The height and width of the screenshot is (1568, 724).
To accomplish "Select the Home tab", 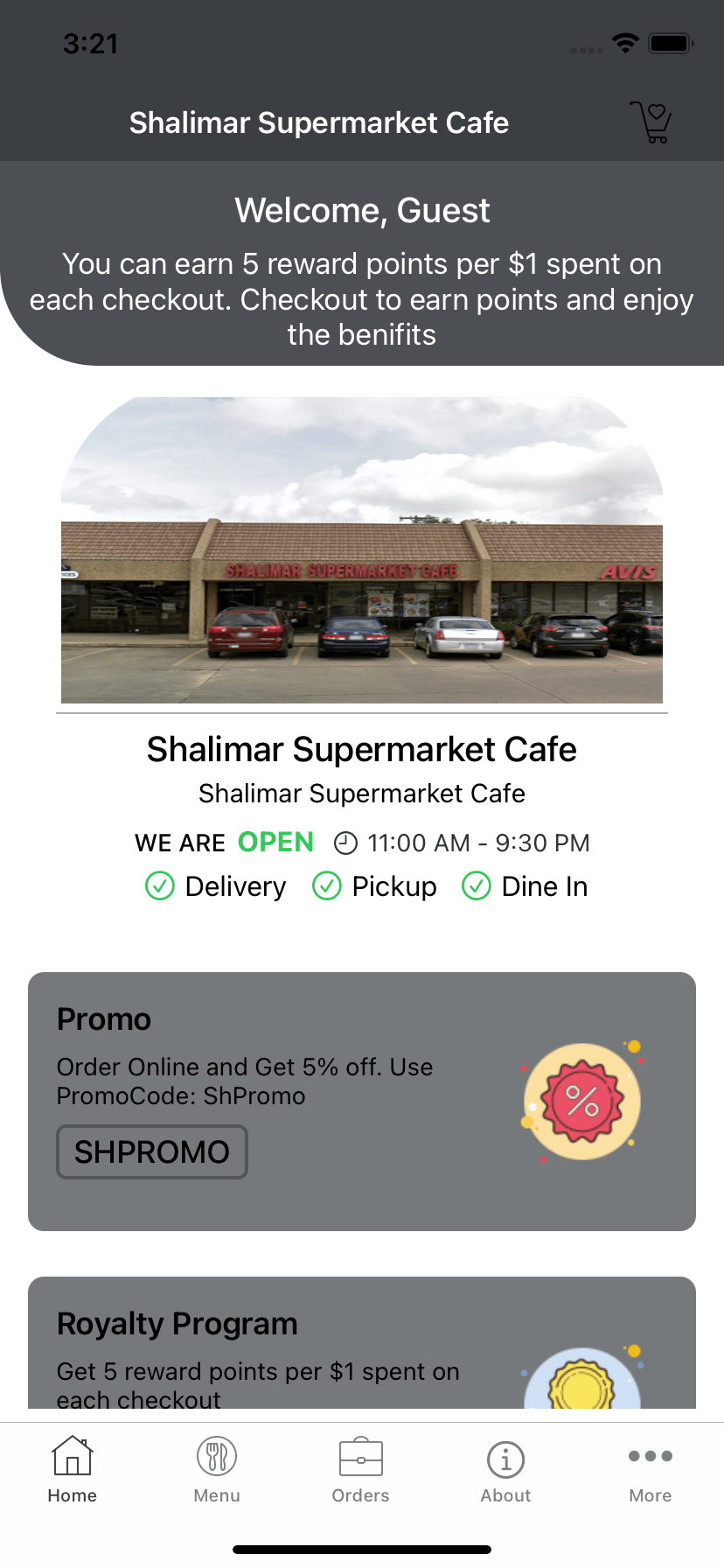I will click(73, 1471).
